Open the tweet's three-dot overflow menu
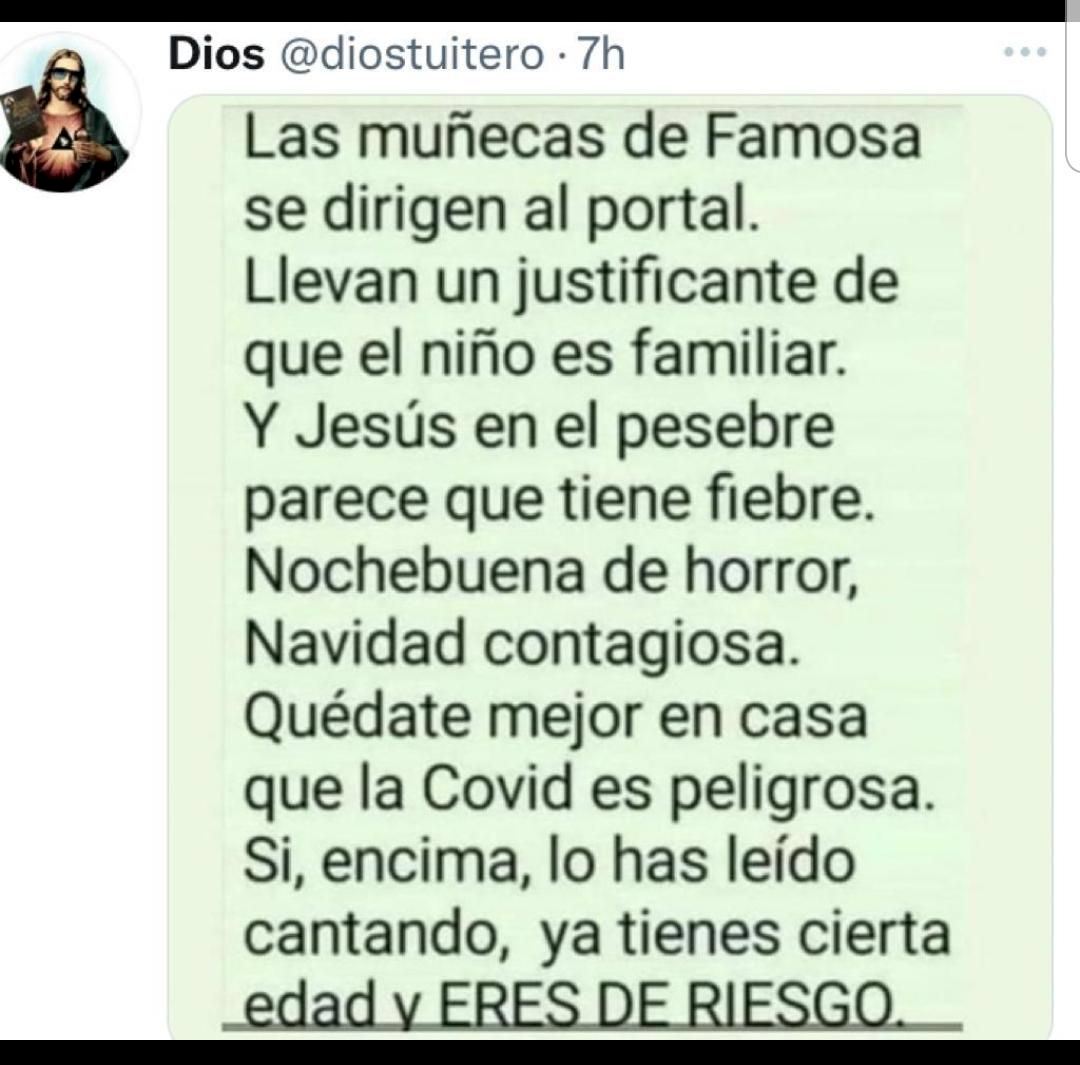Screen dimensions: 1080x1065 [1025, 52]
